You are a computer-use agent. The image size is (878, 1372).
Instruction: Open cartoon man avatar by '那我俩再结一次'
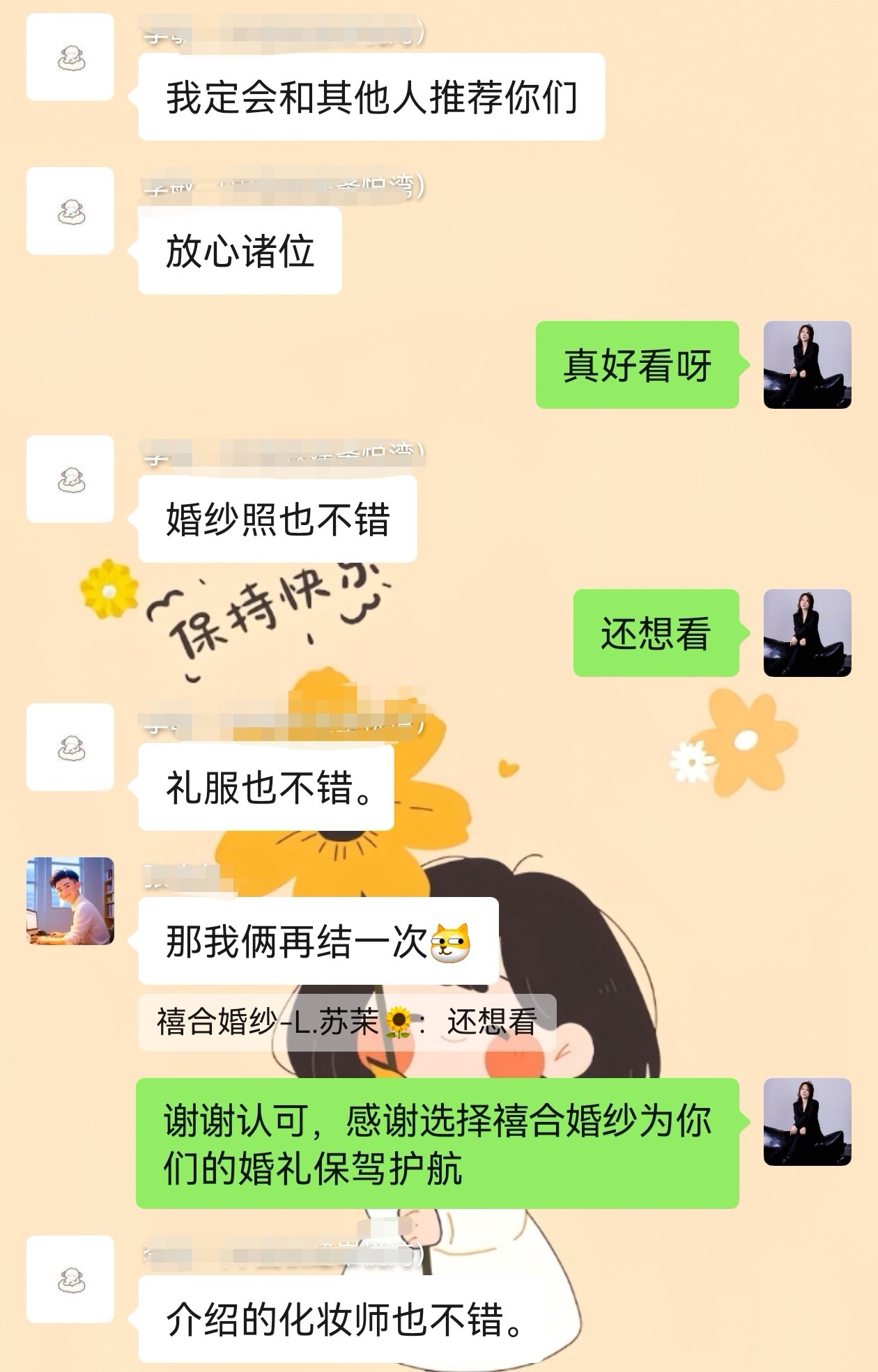click(70, 901)
